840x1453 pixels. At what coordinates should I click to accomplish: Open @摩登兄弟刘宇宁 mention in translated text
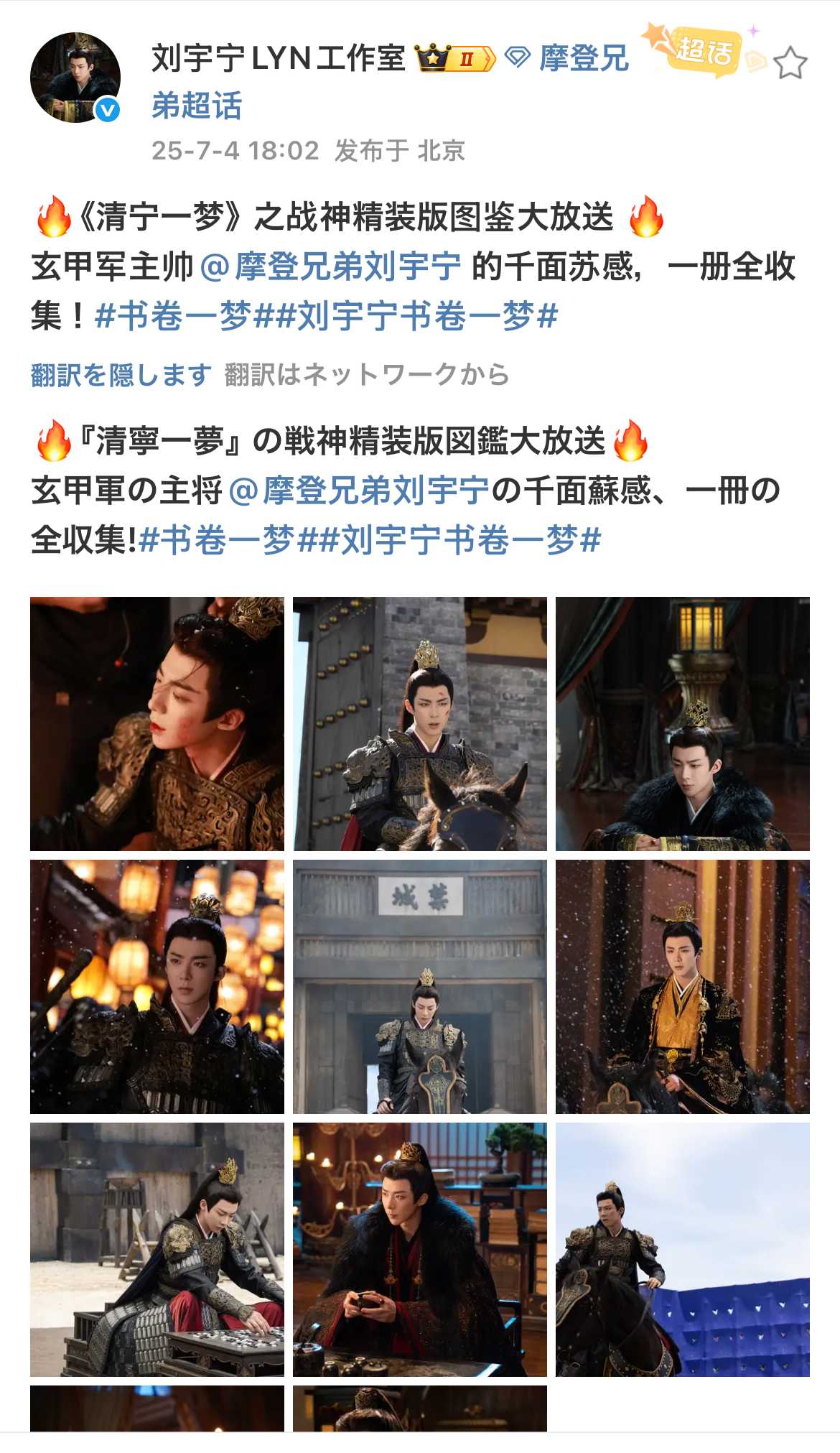(359, 491)
